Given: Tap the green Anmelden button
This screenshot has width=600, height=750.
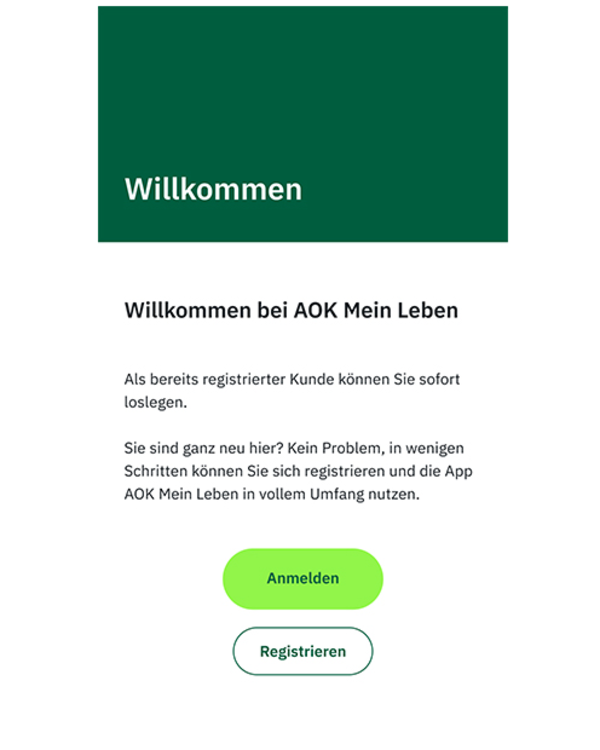Looking at the screenshot, I should point(302,578).
